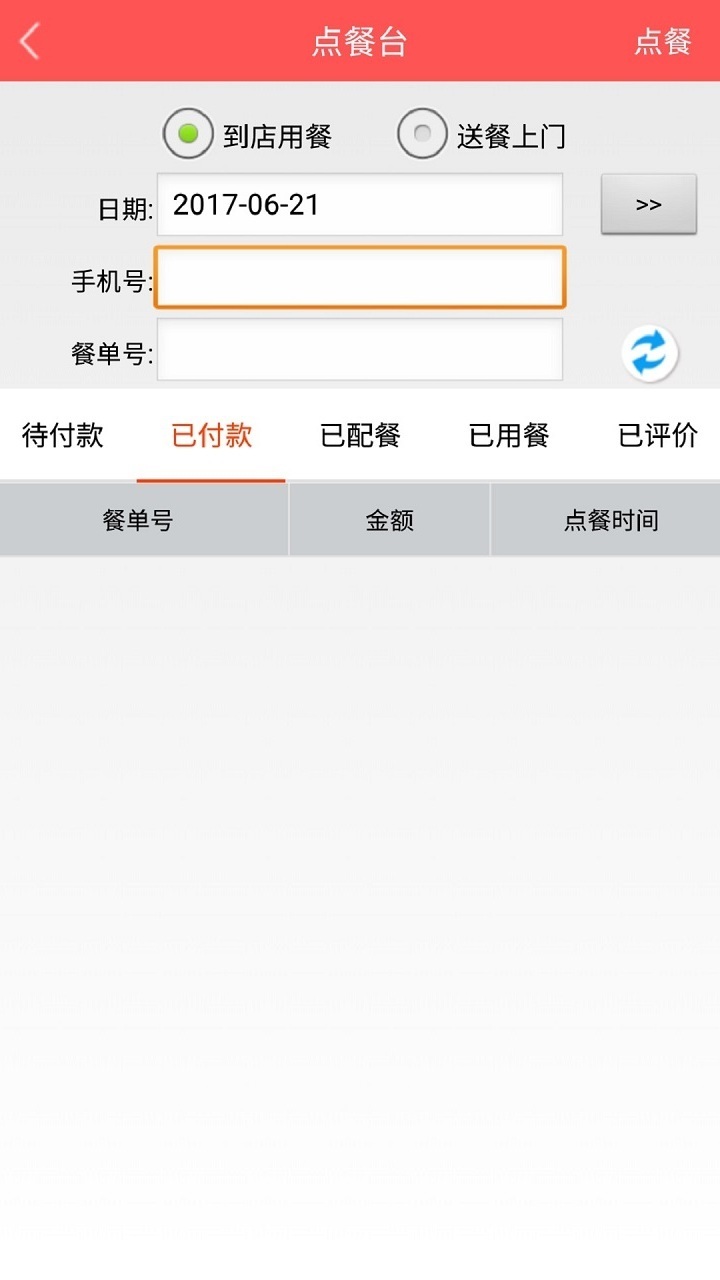Open the 日期 date field

(360, 205)
